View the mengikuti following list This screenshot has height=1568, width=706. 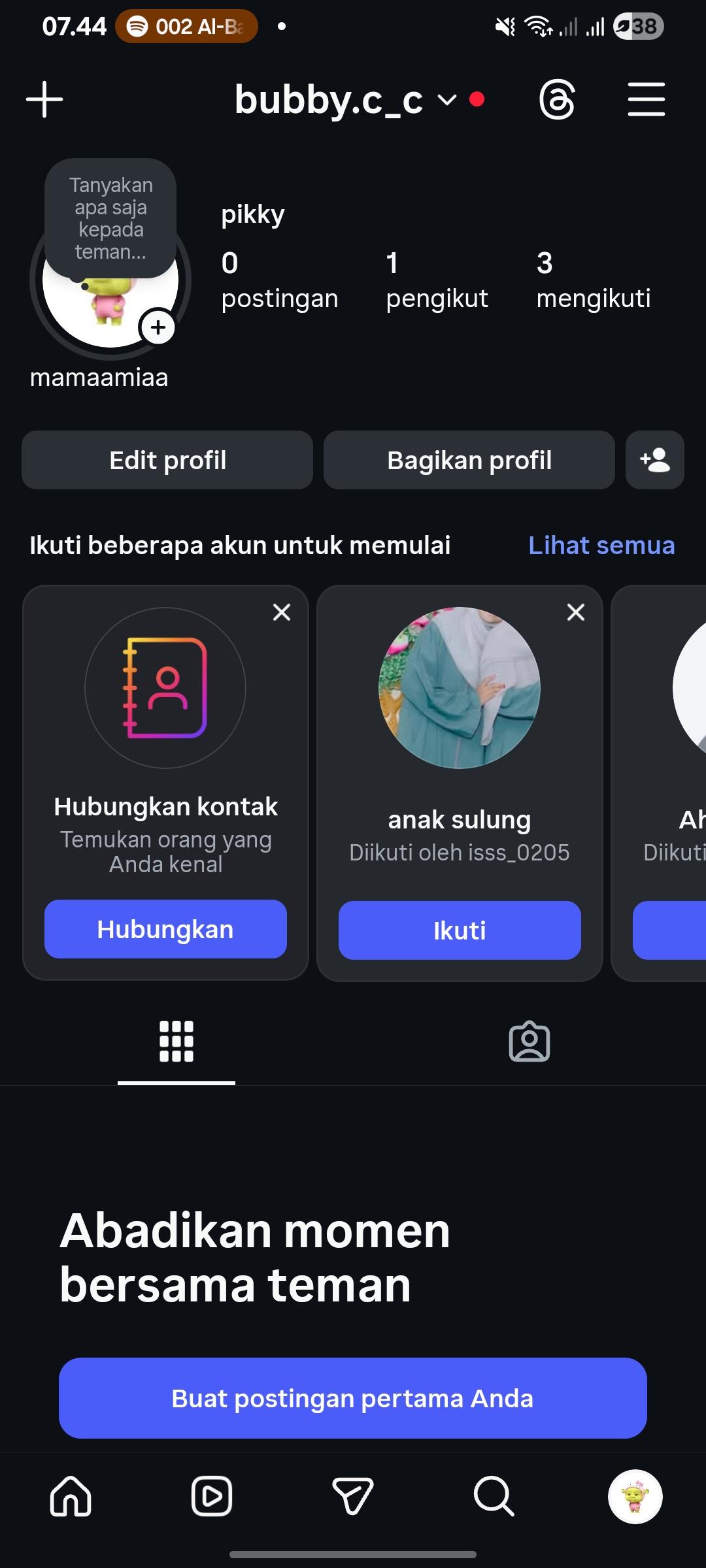(x=593, y=281)
